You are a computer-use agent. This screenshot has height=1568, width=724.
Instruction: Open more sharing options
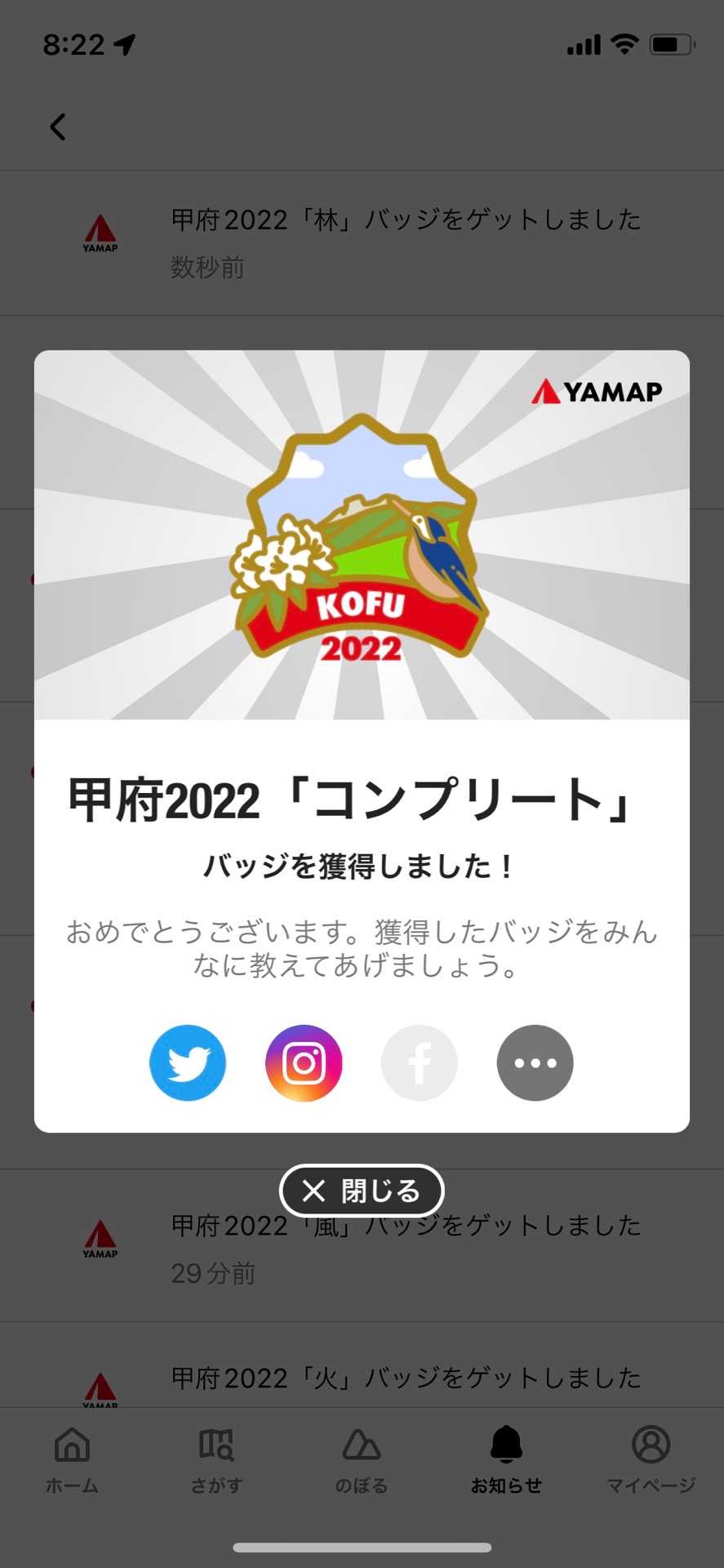(x=535, y=1062)
